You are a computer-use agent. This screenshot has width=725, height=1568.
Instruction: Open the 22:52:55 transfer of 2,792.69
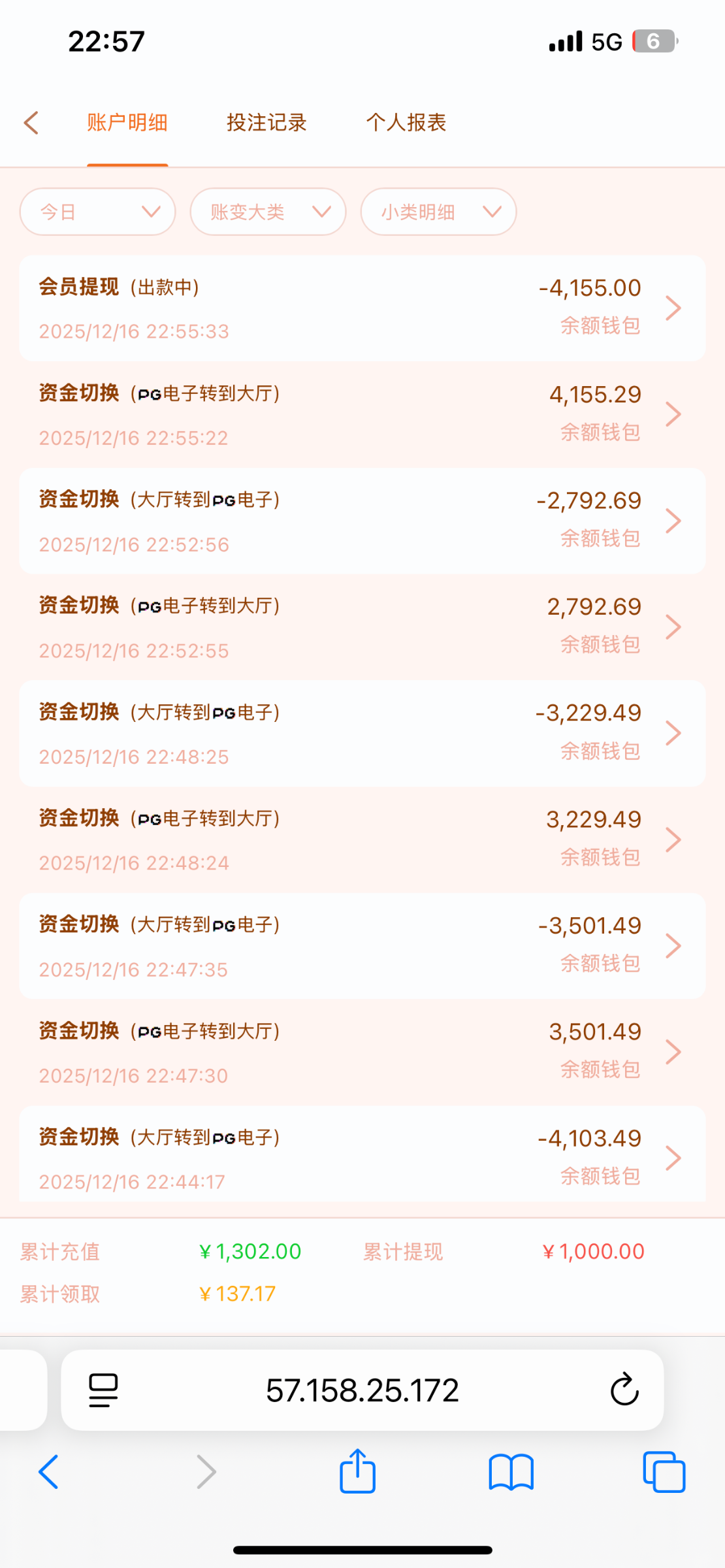(362, 627)
